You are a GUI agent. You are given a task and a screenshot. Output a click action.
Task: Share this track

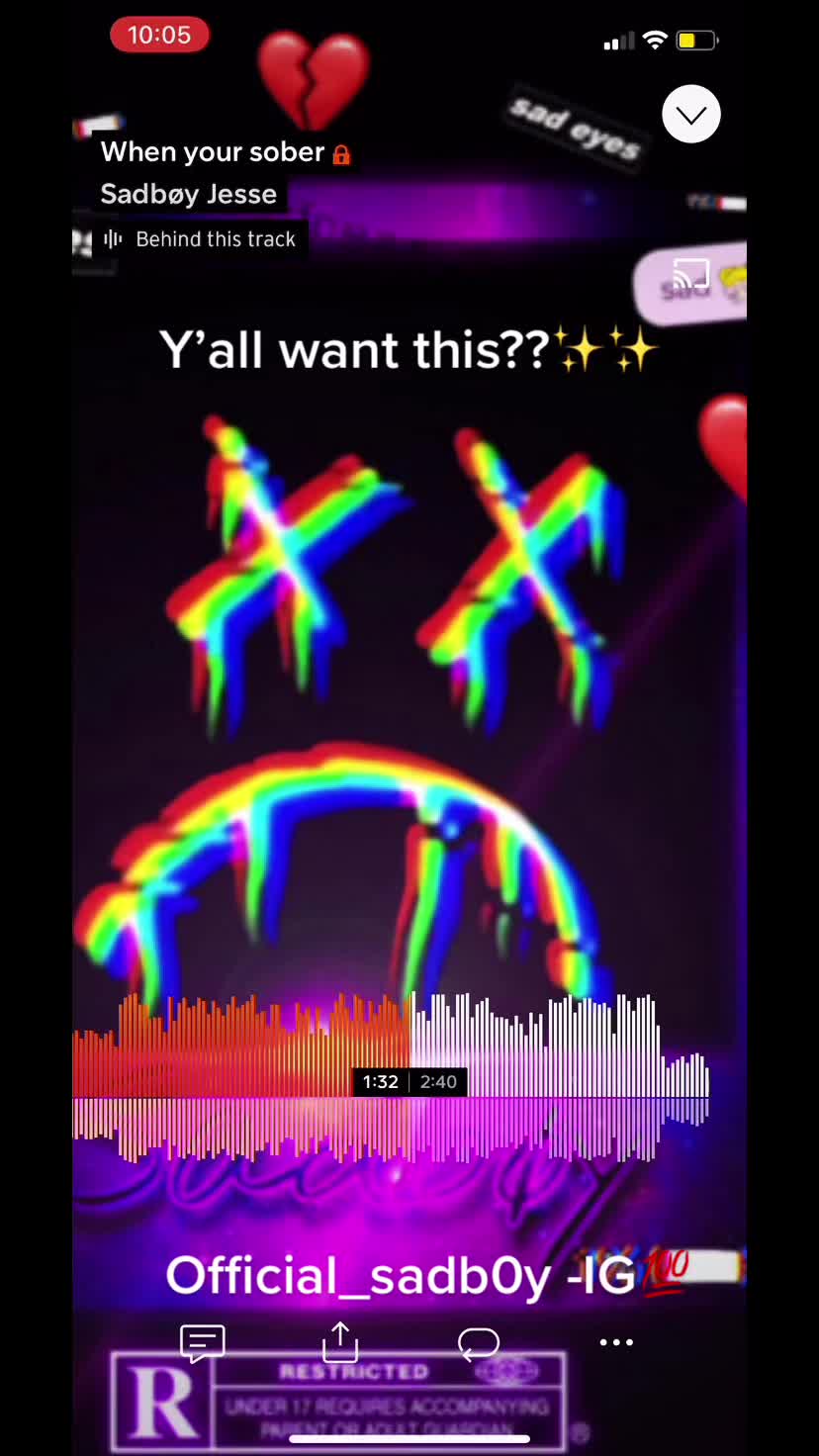pyautogui.click(x=340, y=1342)
